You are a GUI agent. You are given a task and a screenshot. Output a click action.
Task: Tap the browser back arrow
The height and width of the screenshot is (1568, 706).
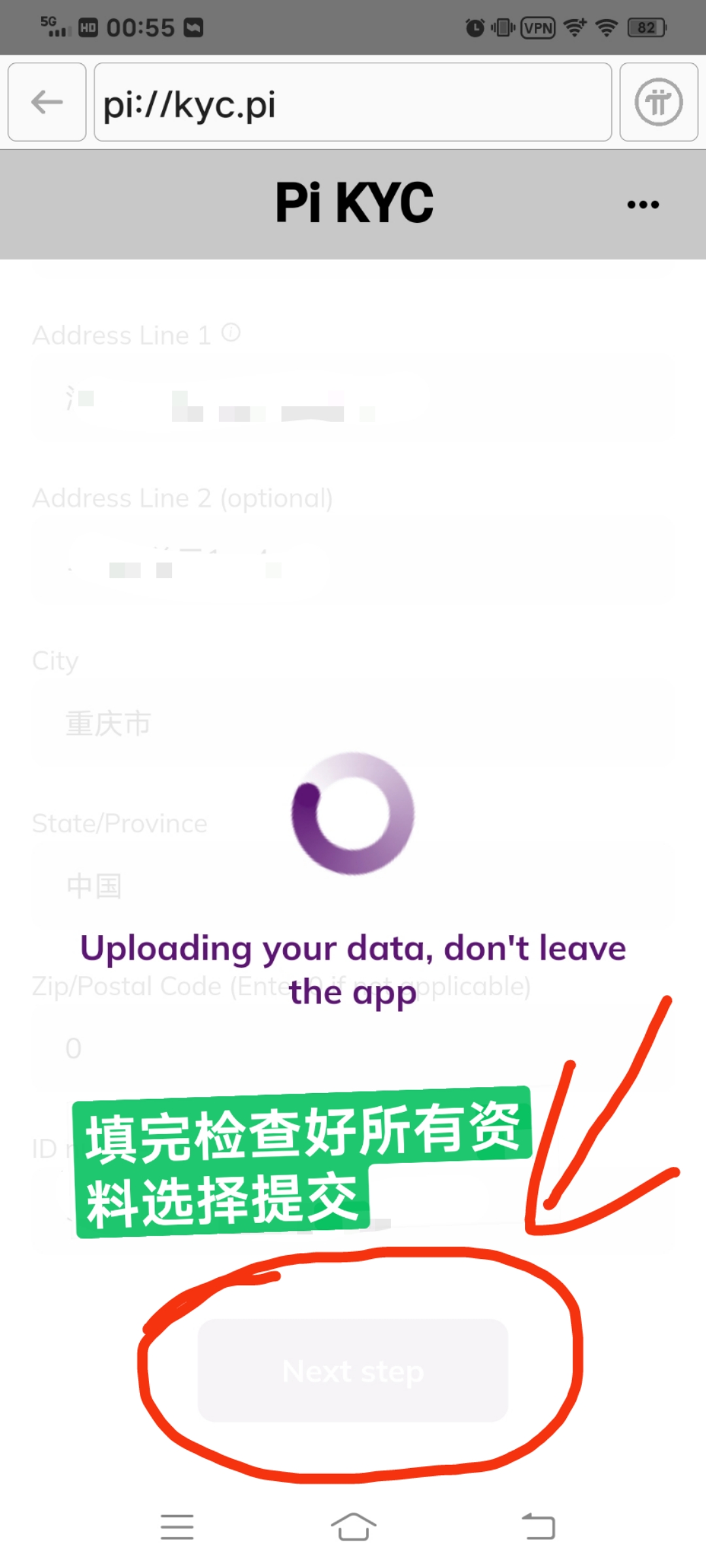click(47, 102)
